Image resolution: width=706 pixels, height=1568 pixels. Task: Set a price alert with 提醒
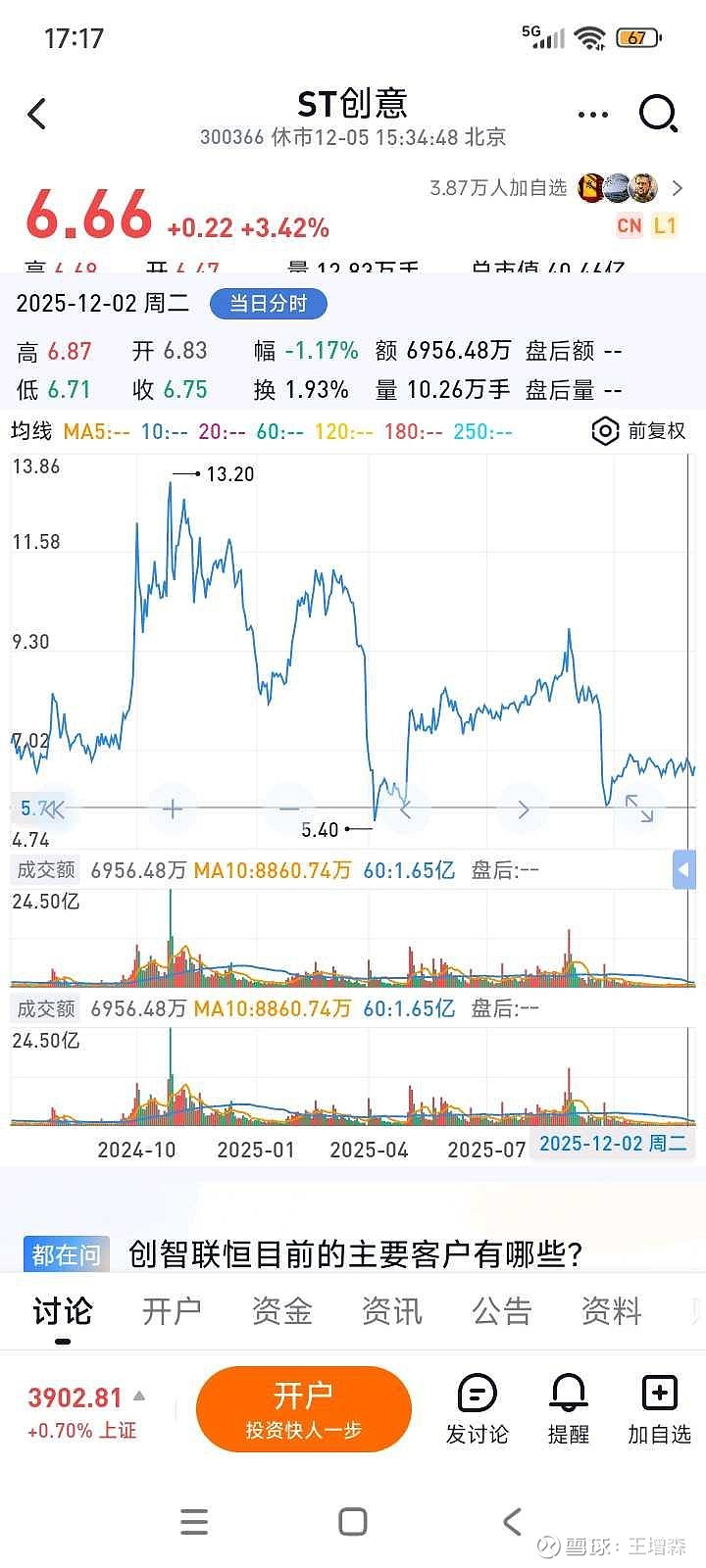(x=568, y=1409)
